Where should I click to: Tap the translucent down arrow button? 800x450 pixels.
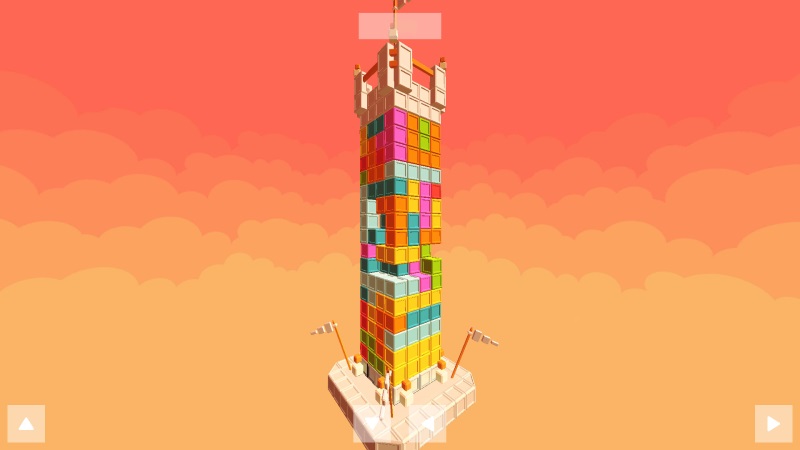372,423
